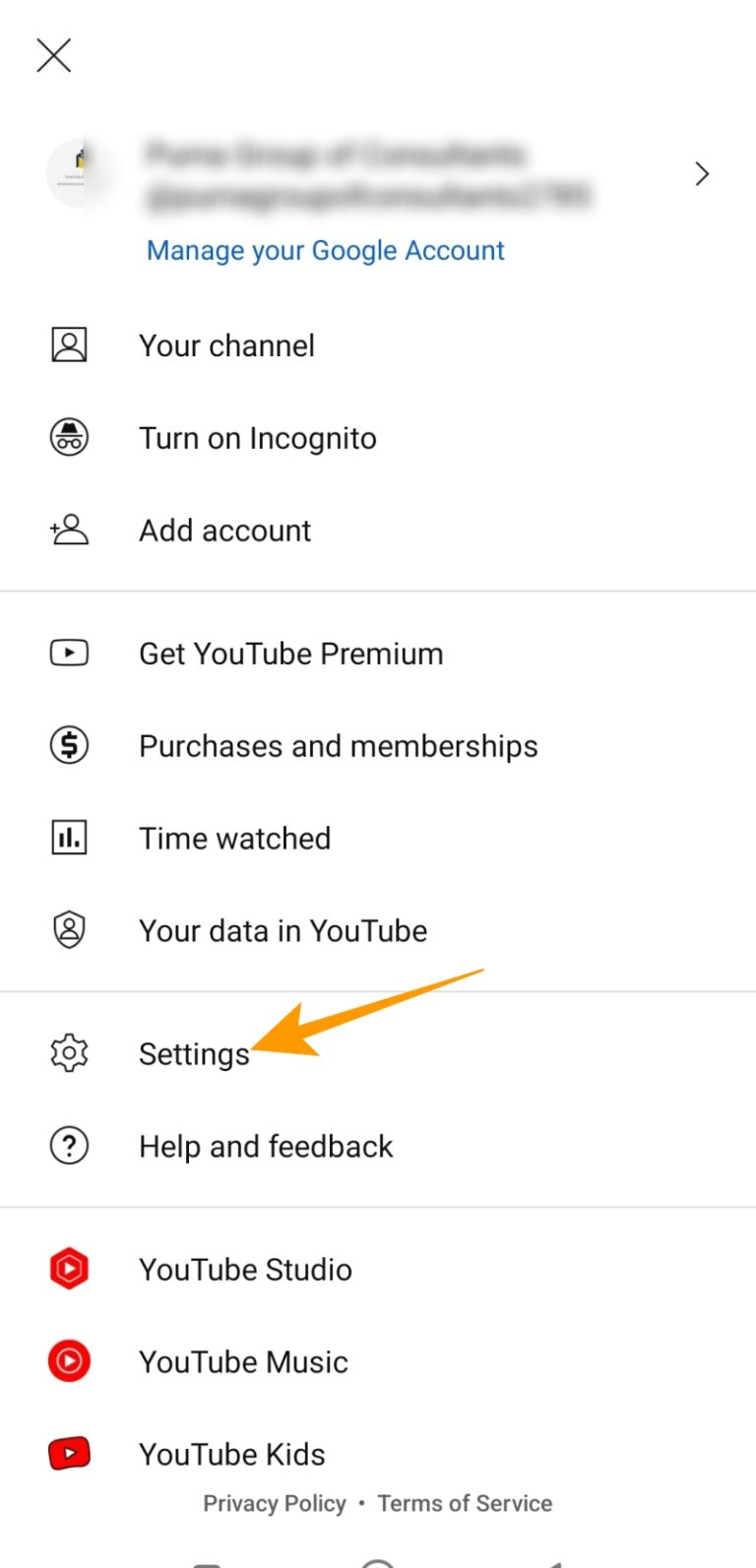This screenshot has width=756, height=1568.
Task: Launch YouTube Music
Action: tap(243, 1361)
